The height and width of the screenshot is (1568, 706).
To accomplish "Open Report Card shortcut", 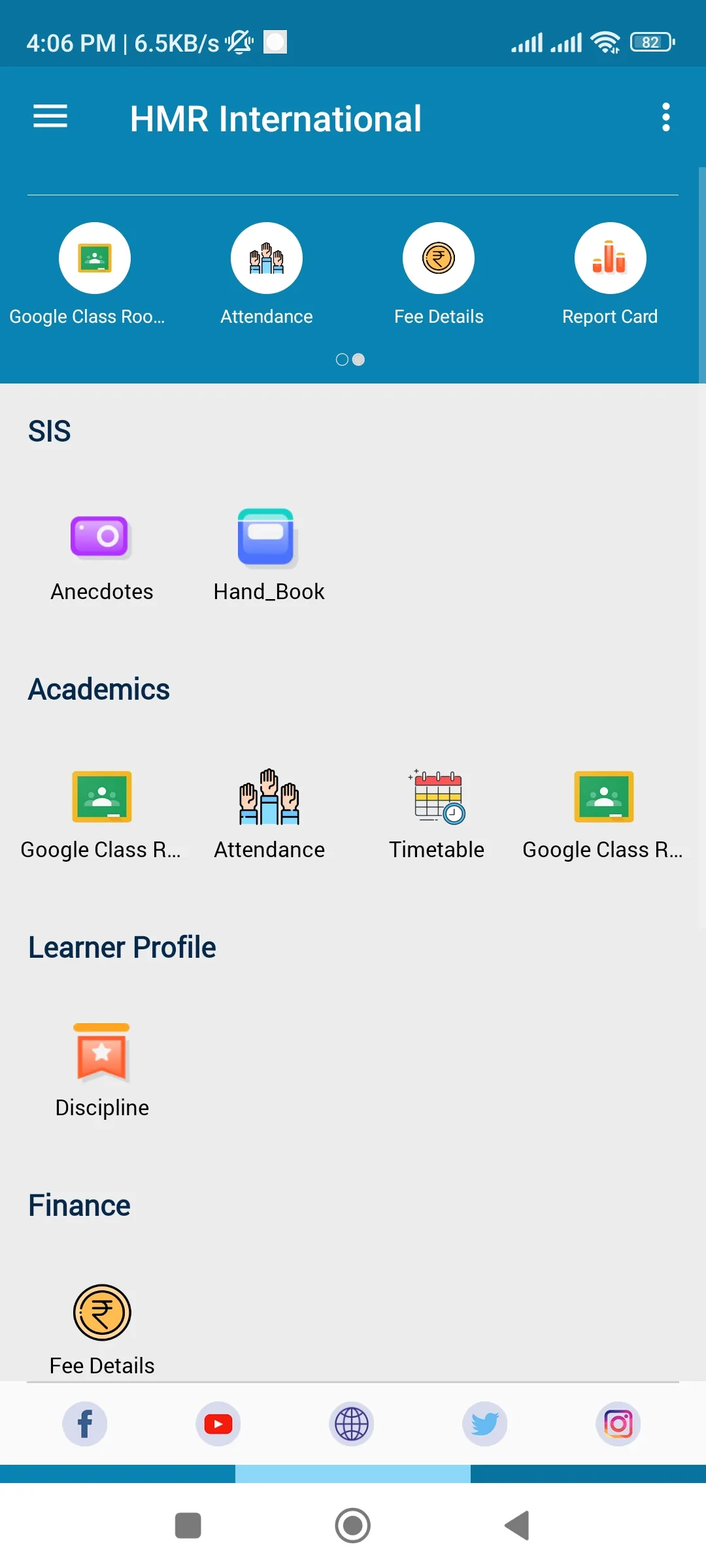I will [x=610, y=257].
